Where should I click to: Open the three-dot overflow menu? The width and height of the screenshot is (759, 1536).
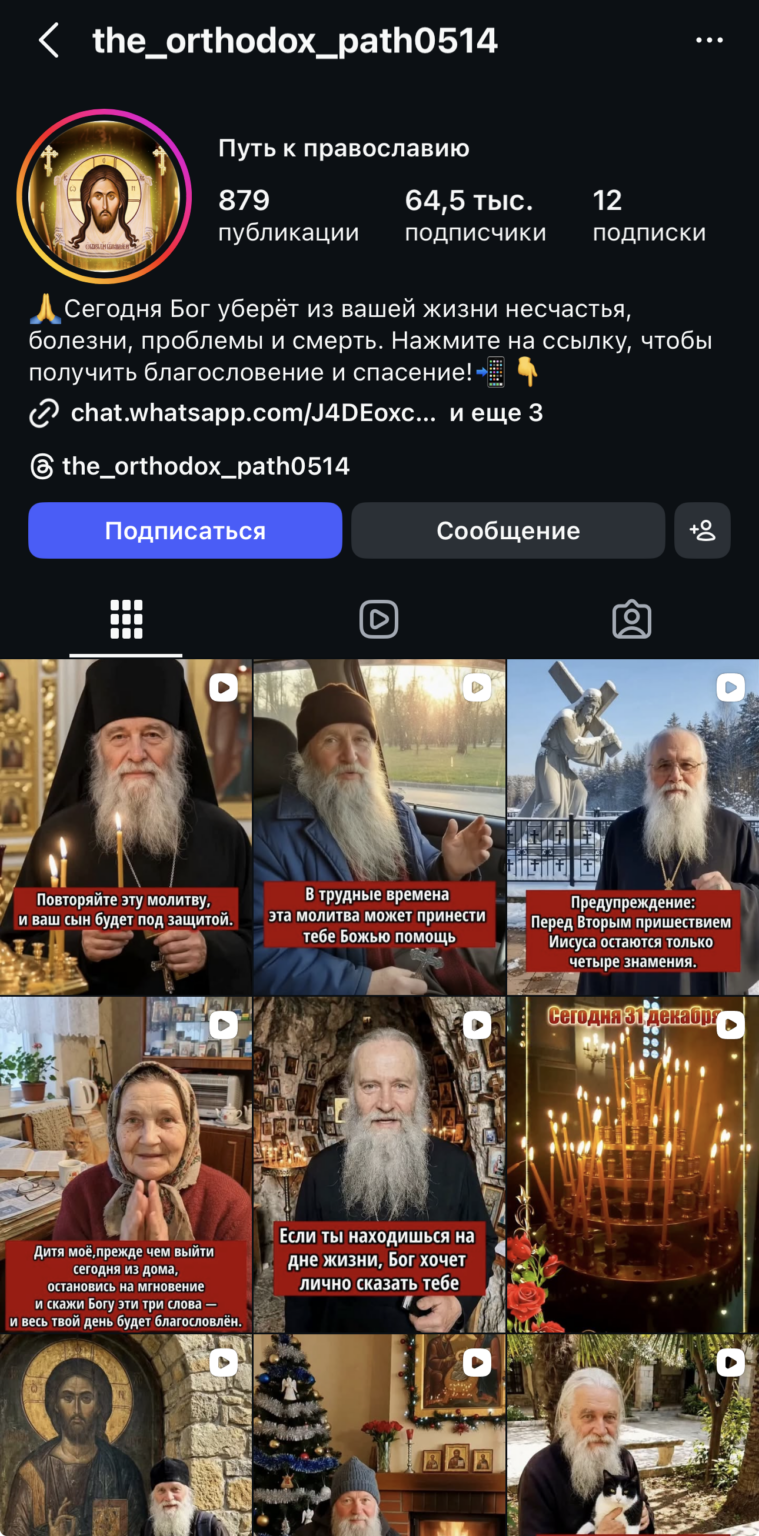(708, 41)
